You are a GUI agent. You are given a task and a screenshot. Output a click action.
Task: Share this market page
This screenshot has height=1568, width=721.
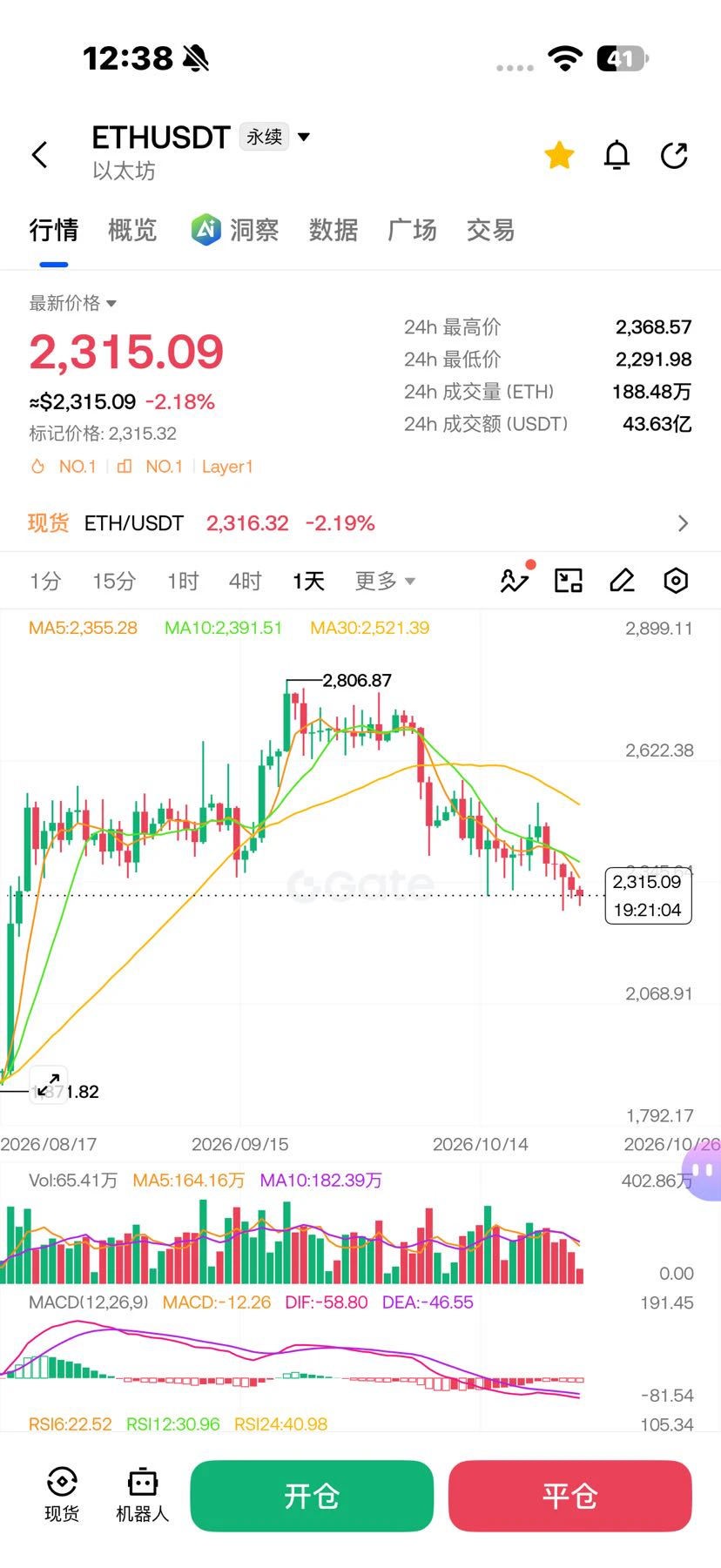pos(674,155)
